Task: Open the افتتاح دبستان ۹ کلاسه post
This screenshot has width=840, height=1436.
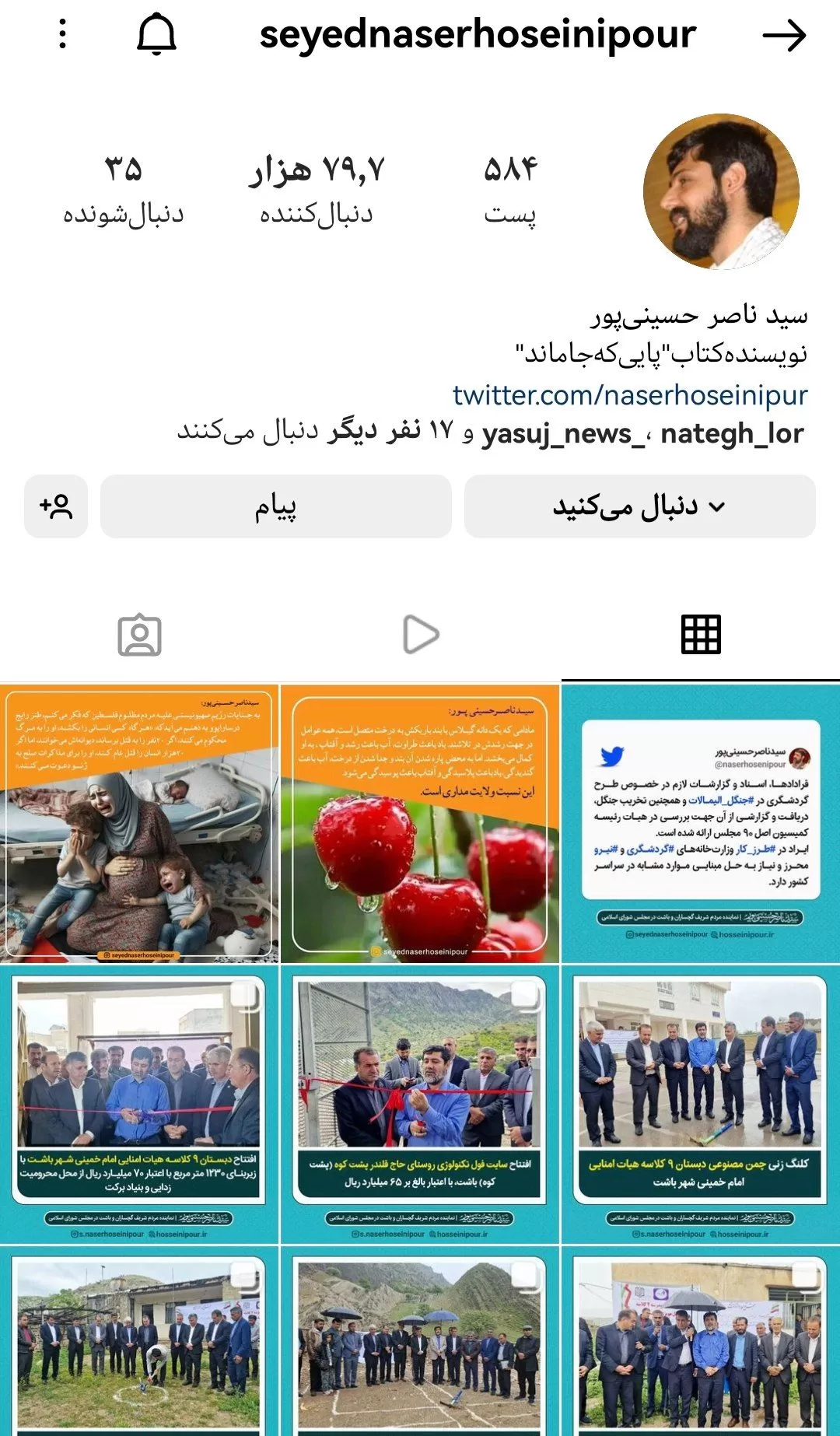Action: (139, 1105)
